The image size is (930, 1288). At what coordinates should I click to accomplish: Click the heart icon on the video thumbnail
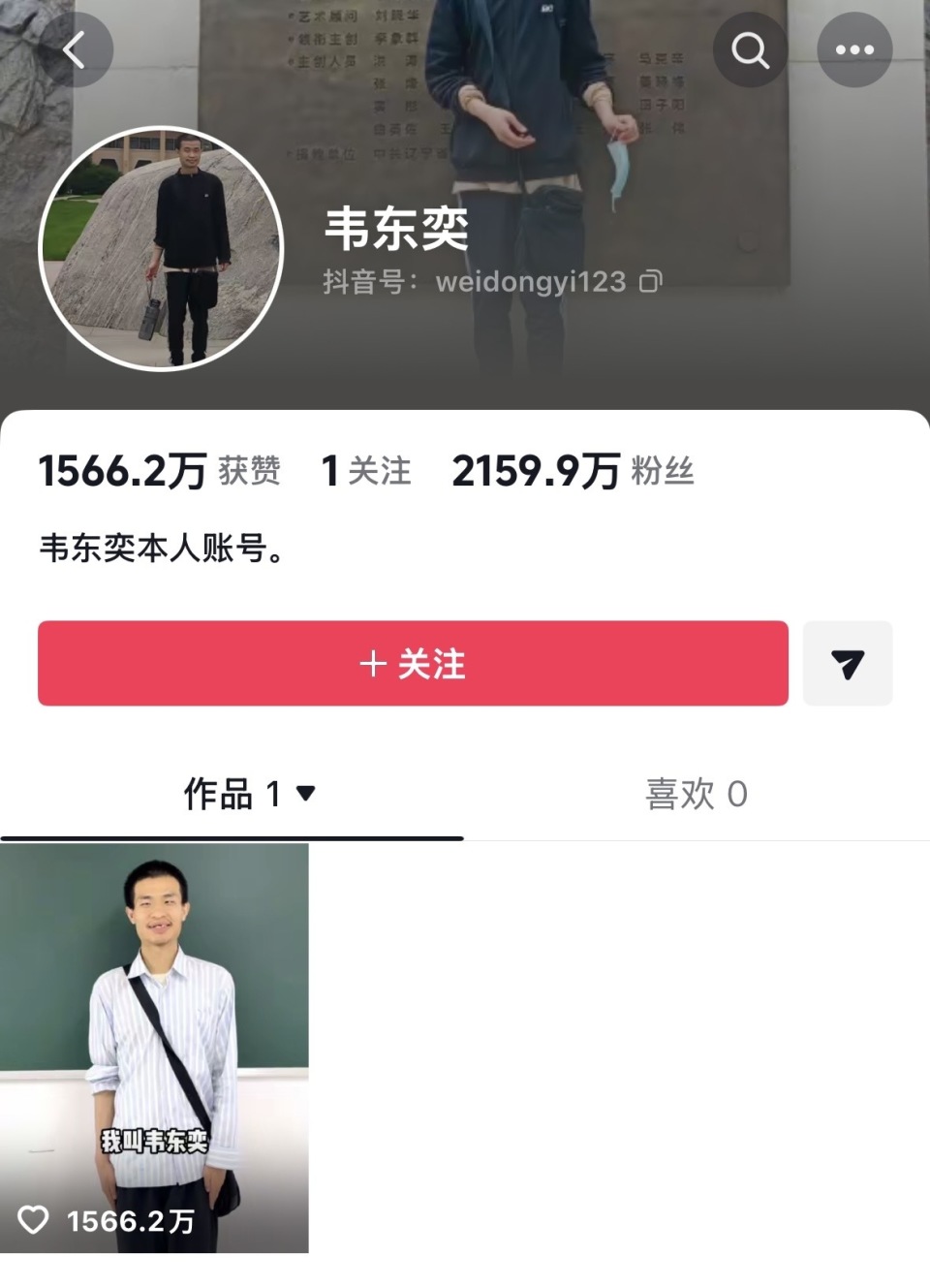click(34, 1222)
